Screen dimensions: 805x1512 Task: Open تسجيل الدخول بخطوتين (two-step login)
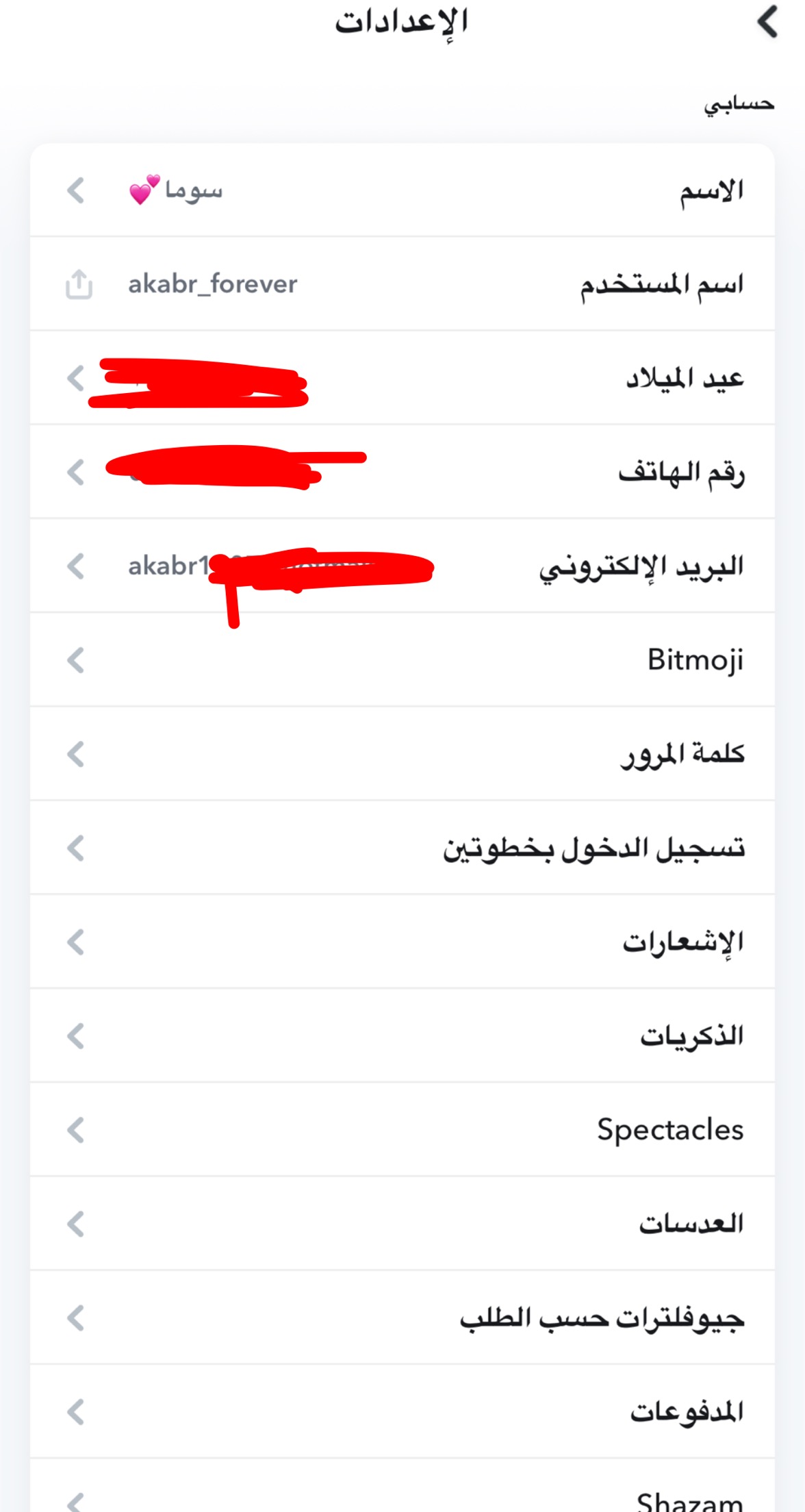click(402, 848)
